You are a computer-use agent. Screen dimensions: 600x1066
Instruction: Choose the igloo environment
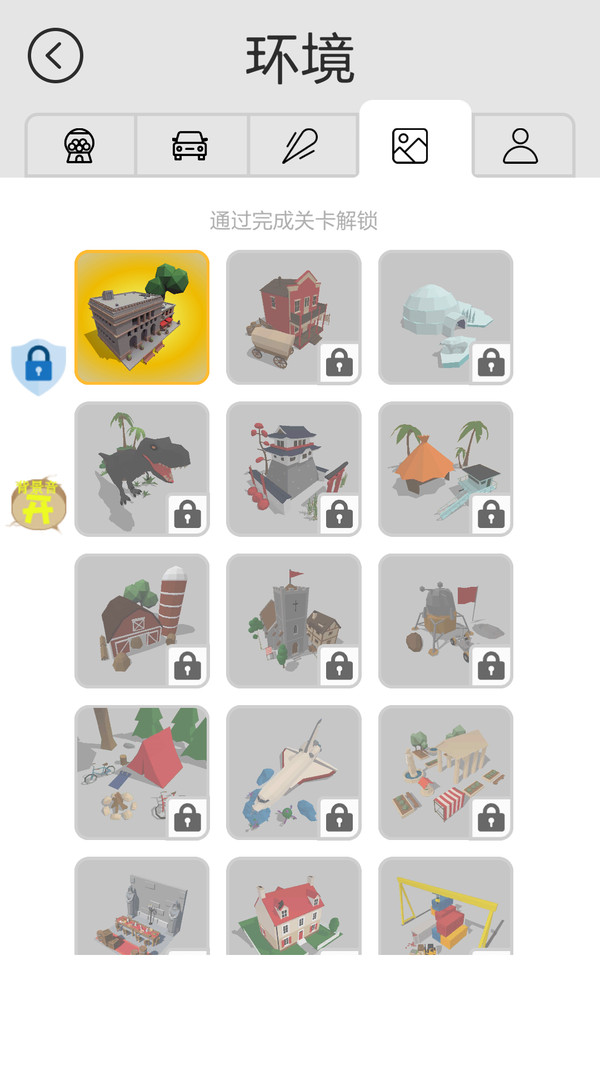[445, 317]
